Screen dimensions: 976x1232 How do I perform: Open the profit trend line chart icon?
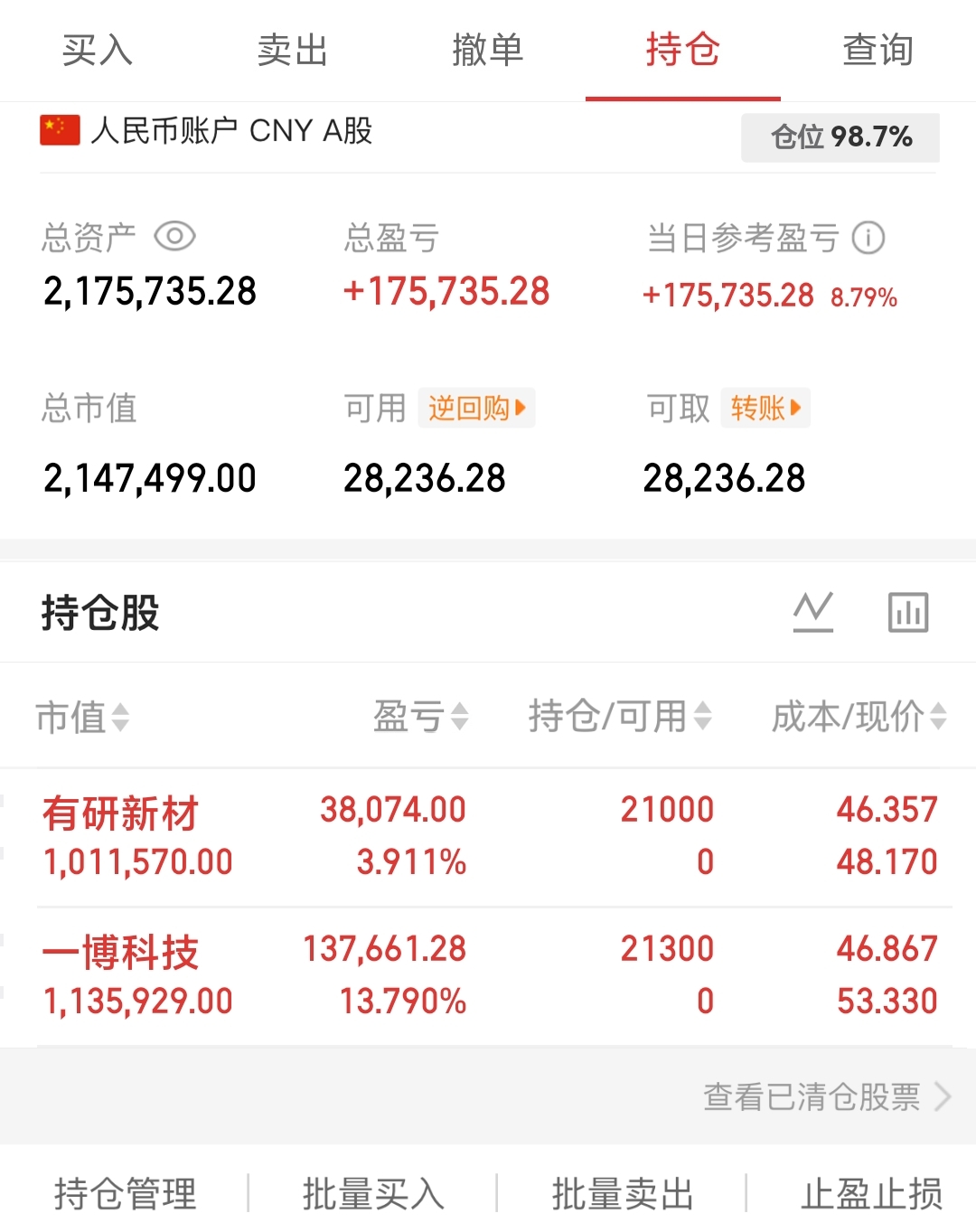click(813, 612)
